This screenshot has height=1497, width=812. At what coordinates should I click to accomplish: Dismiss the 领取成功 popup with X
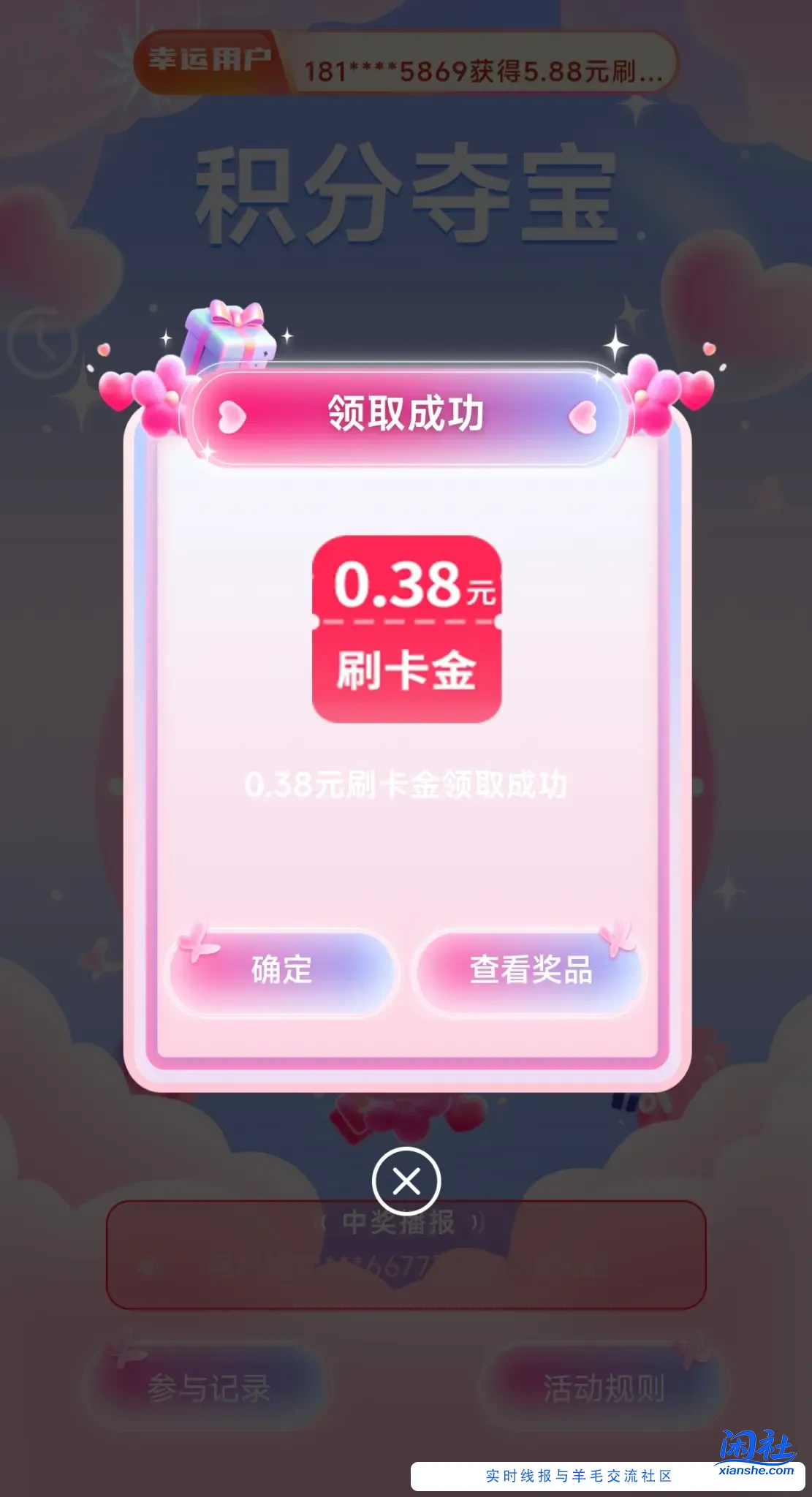[406, 1181]
